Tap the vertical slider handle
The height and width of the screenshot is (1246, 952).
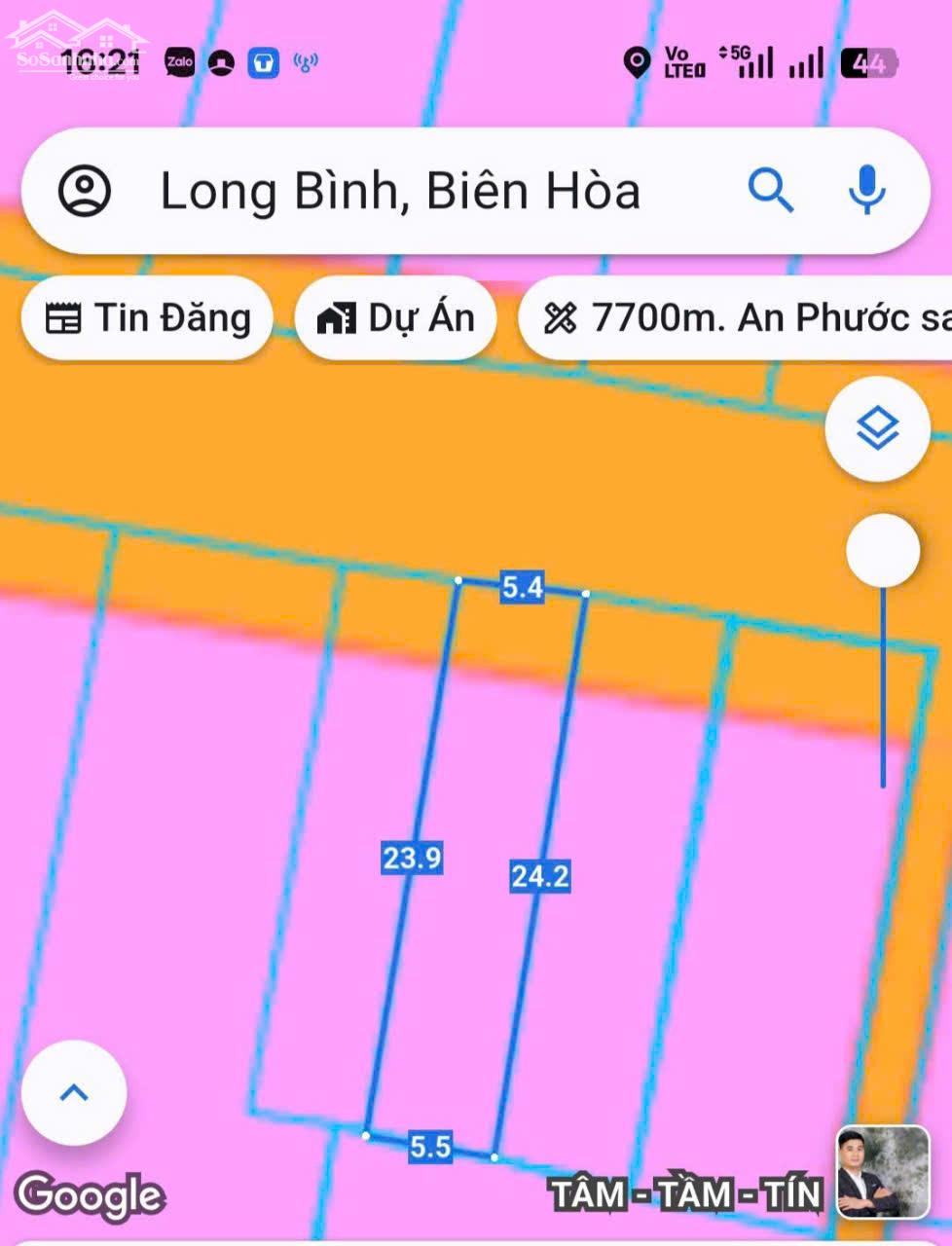coord(883,551)
